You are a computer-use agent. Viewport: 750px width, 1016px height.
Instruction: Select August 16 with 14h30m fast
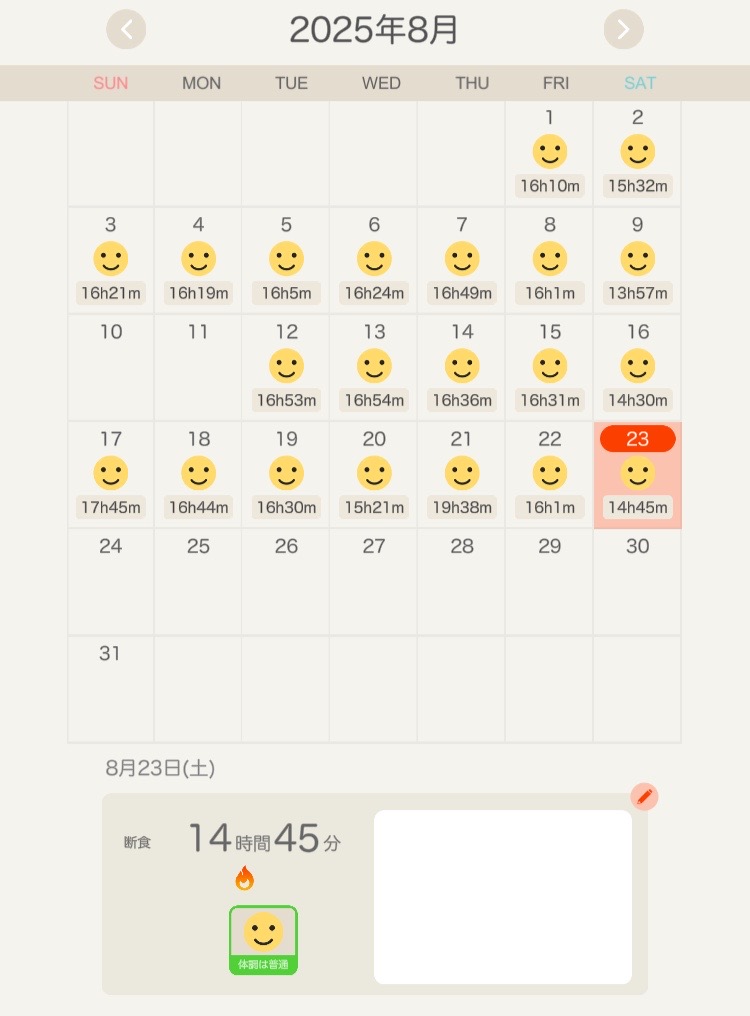click(x=637, y=367)
